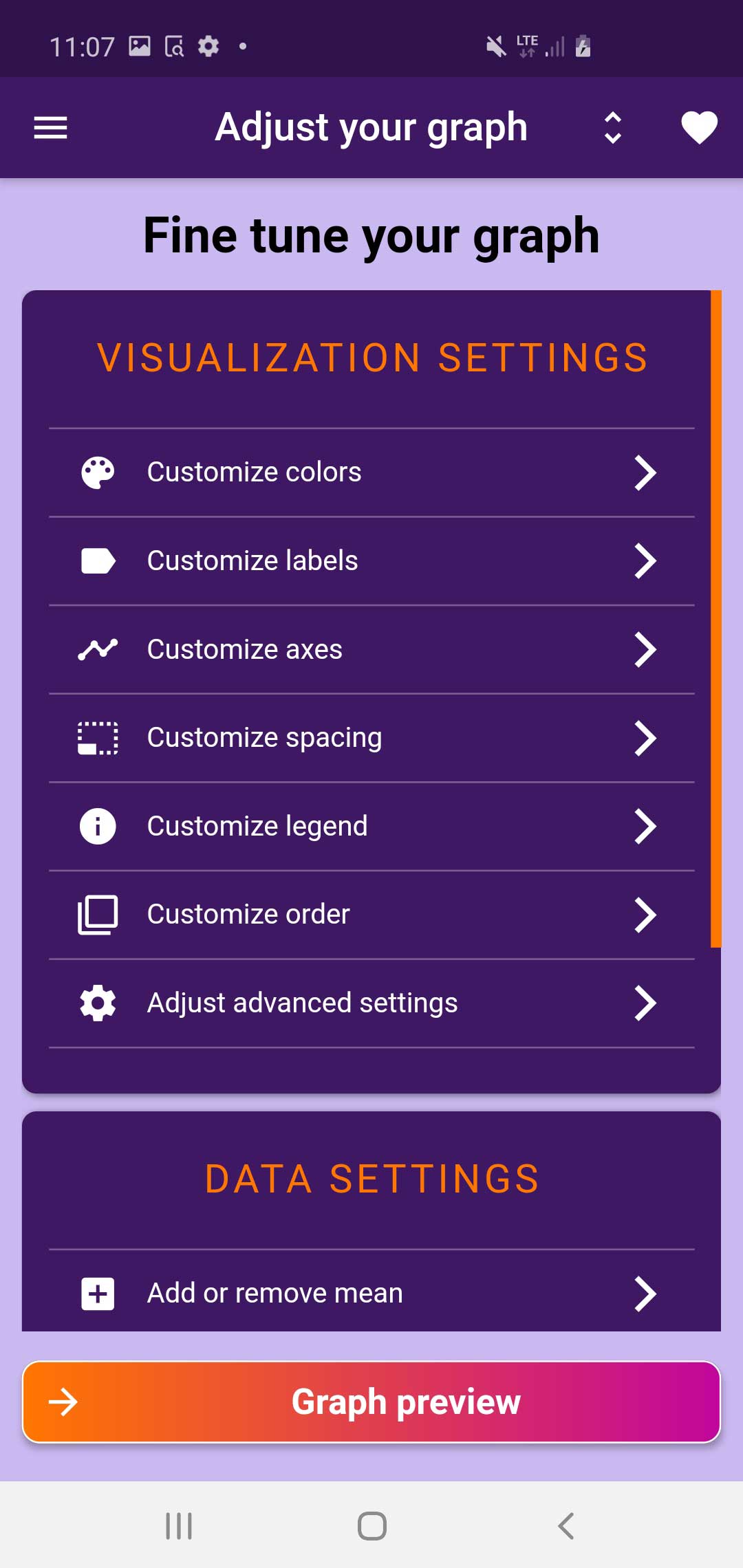Open Add or remove mean
This screenshot has width=743, height=1568.
coord(371,1293)
